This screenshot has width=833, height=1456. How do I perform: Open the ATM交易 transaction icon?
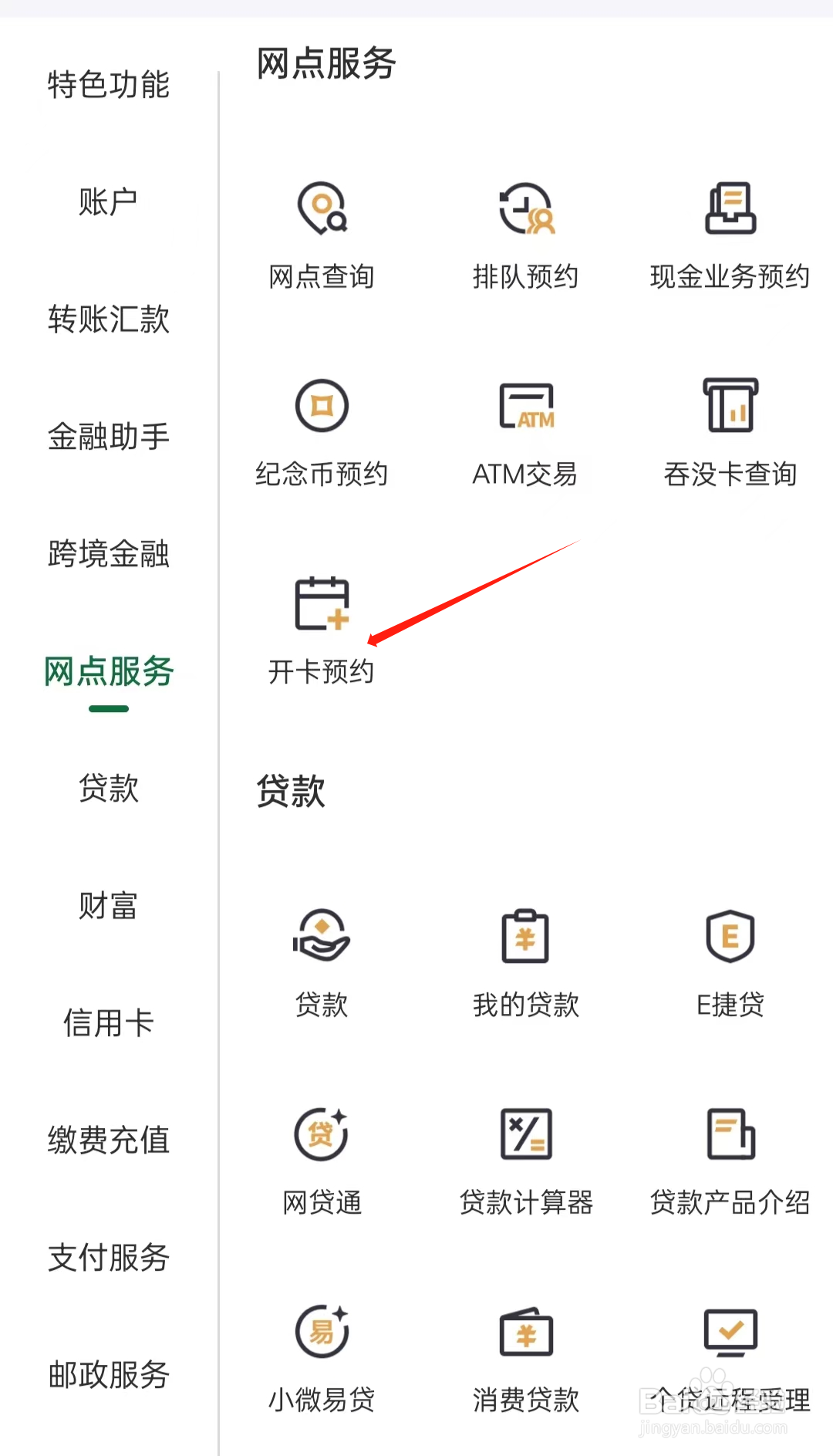coord(525,428)
